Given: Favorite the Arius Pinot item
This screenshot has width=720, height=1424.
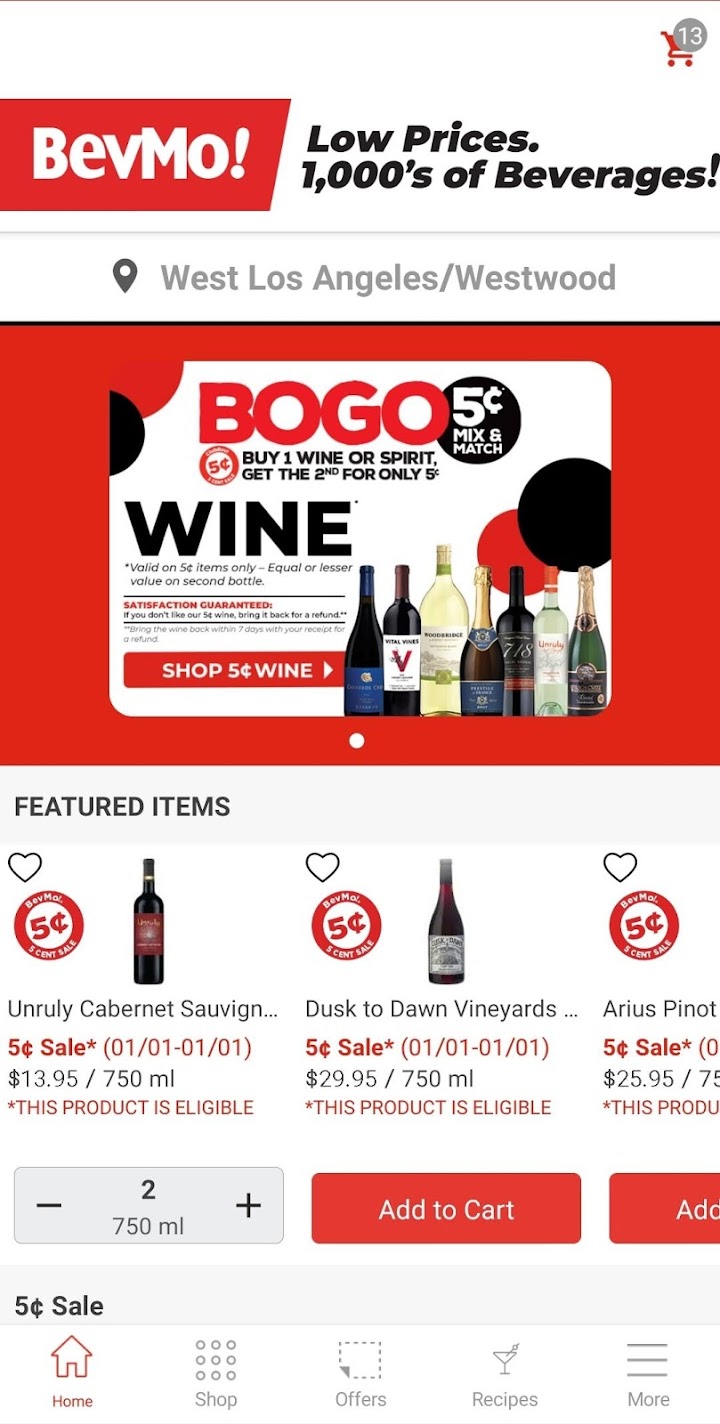Looking at the screenshot, I should point(620,867).
